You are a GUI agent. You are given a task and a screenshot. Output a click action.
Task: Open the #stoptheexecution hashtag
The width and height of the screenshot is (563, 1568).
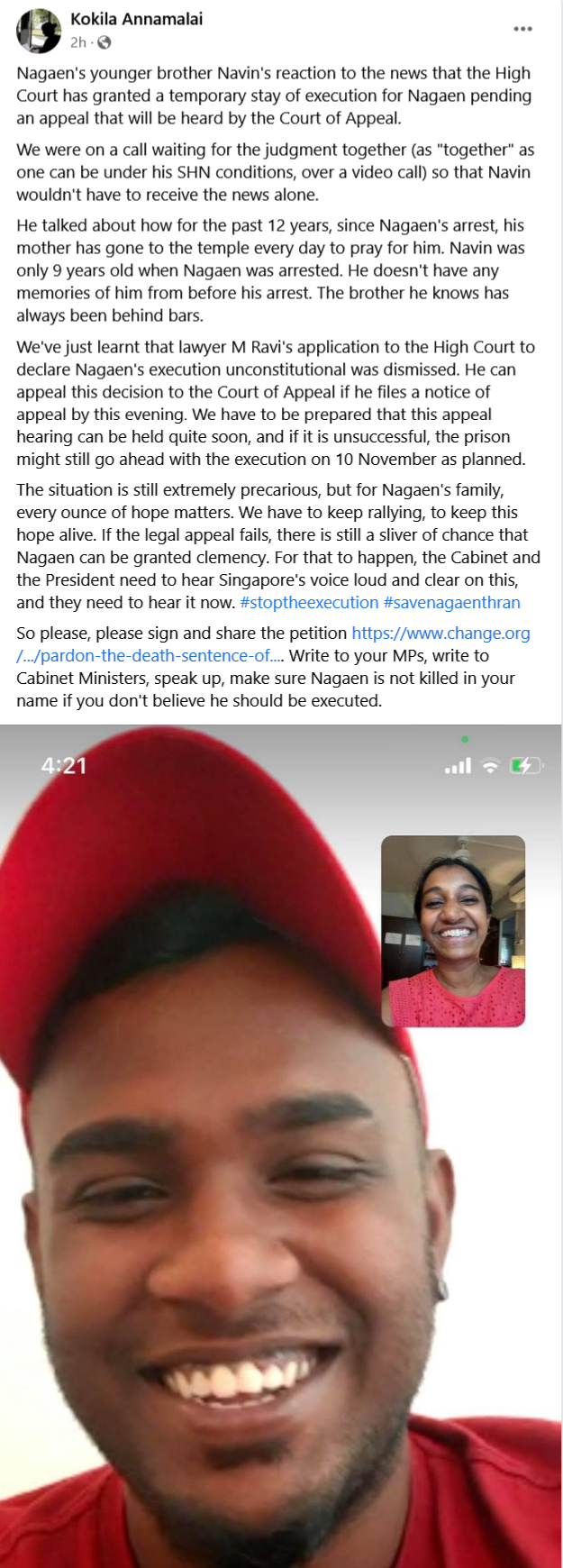309,603
